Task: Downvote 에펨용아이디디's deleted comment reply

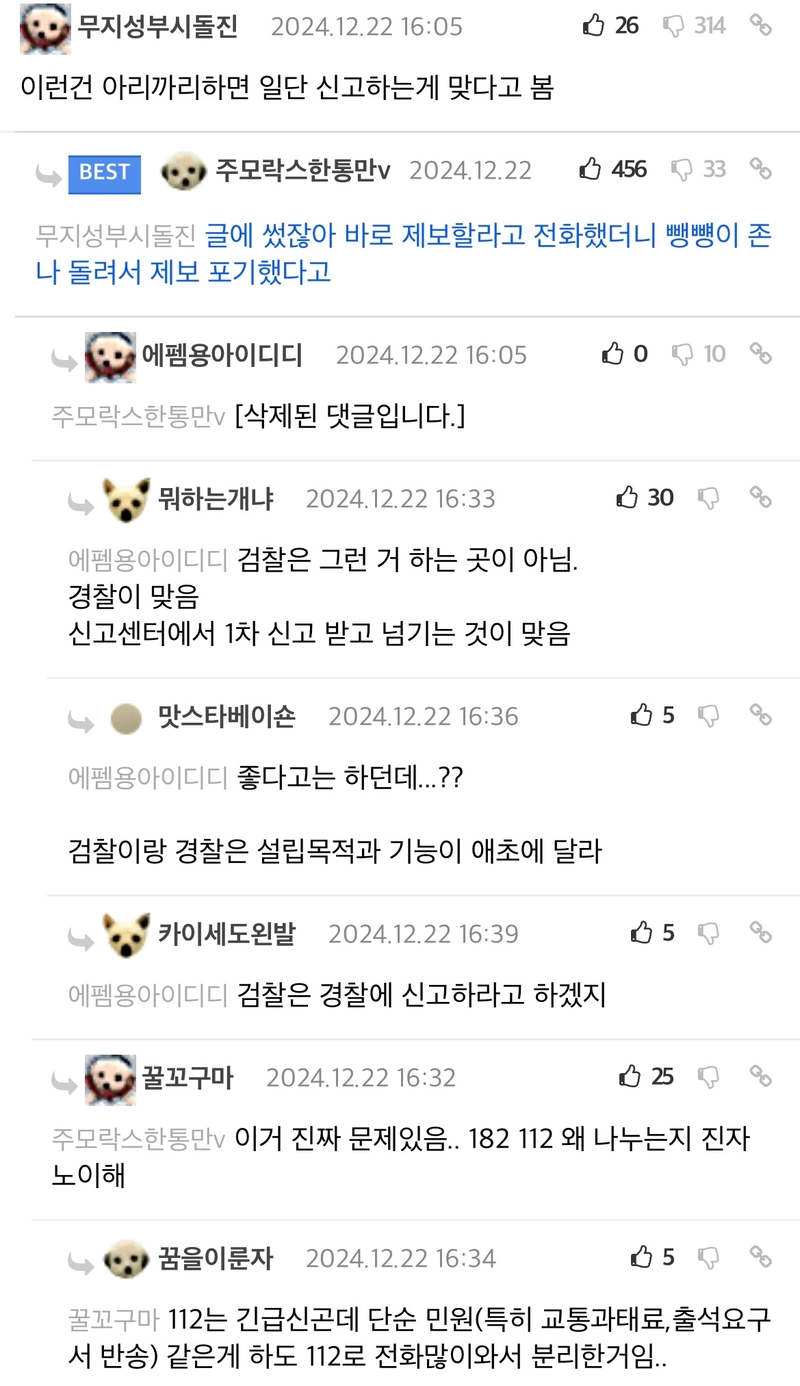Action: coord(684,354)
